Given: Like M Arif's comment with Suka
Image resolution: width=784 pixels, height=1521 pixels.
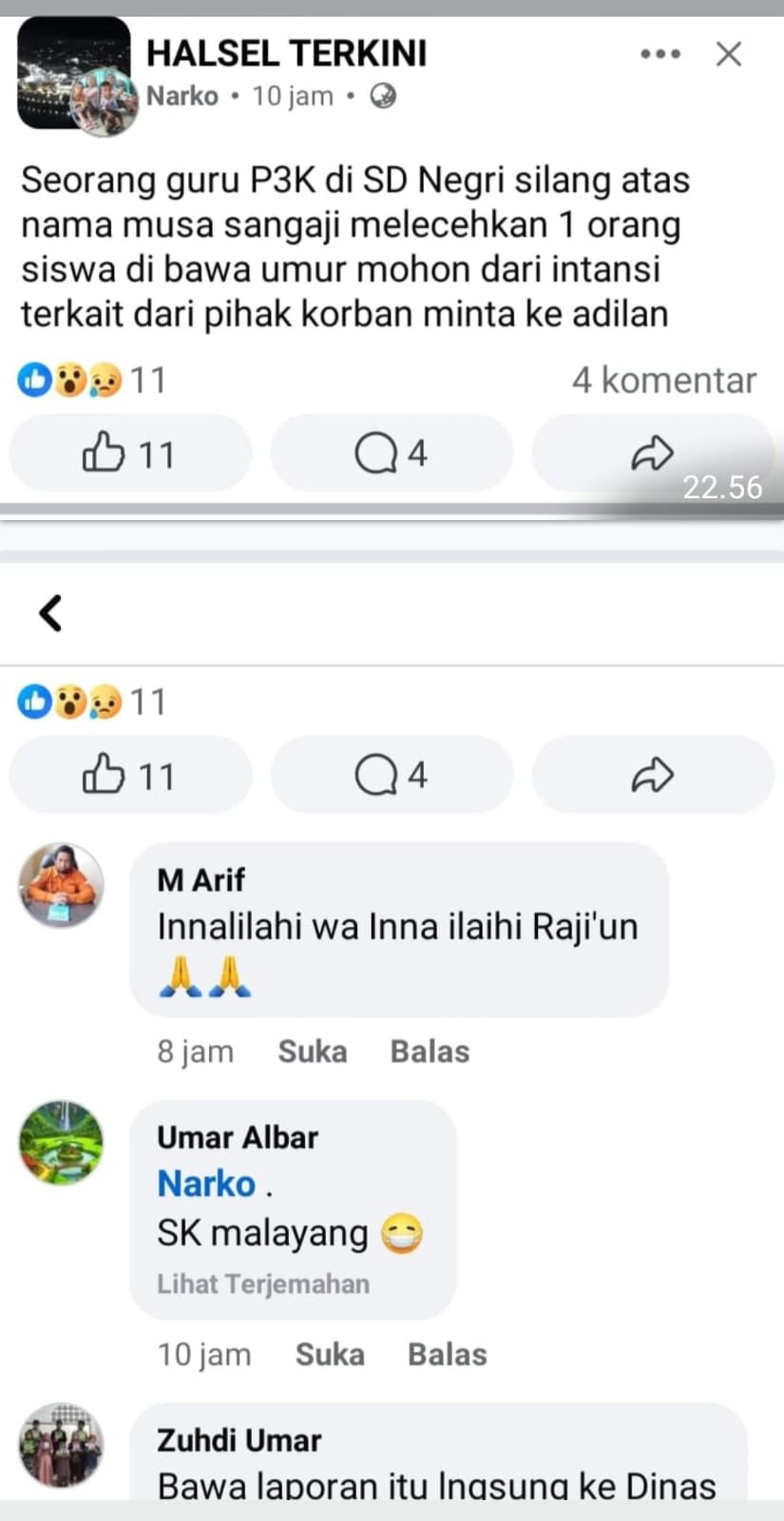Looking at the screenshot, I should [312, 1051].
